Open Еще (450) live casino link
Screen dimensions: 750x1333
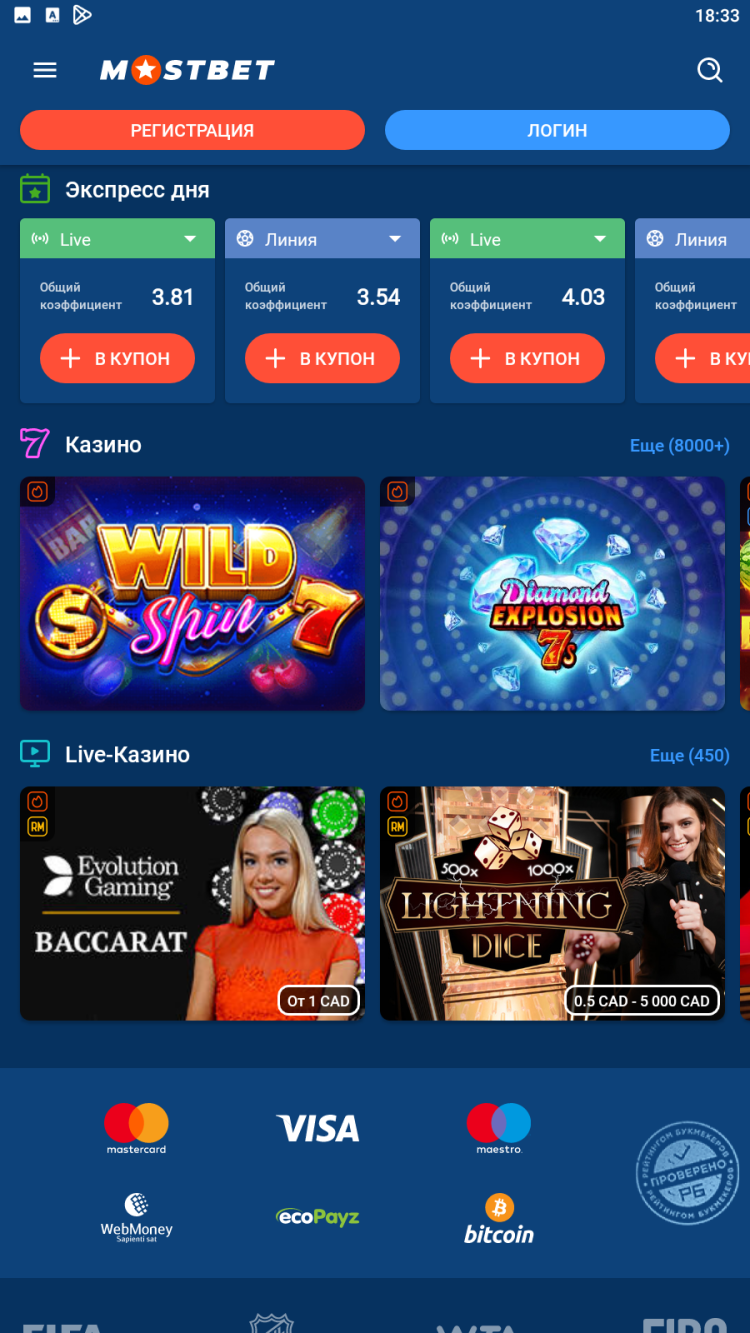(x=689, y=755)
